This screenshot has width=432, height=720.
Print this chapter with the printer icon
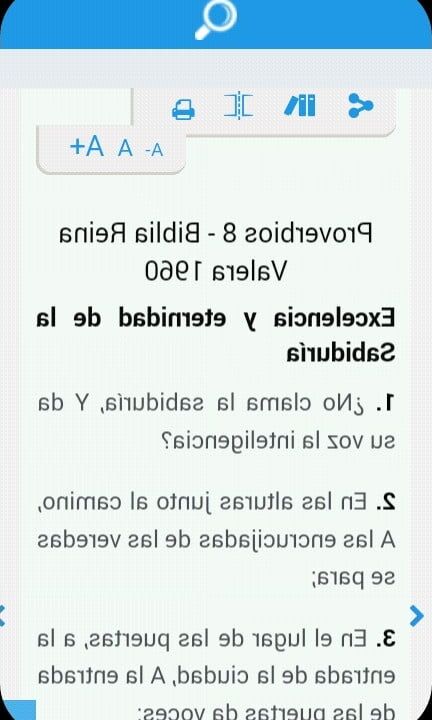click(183, 110)
